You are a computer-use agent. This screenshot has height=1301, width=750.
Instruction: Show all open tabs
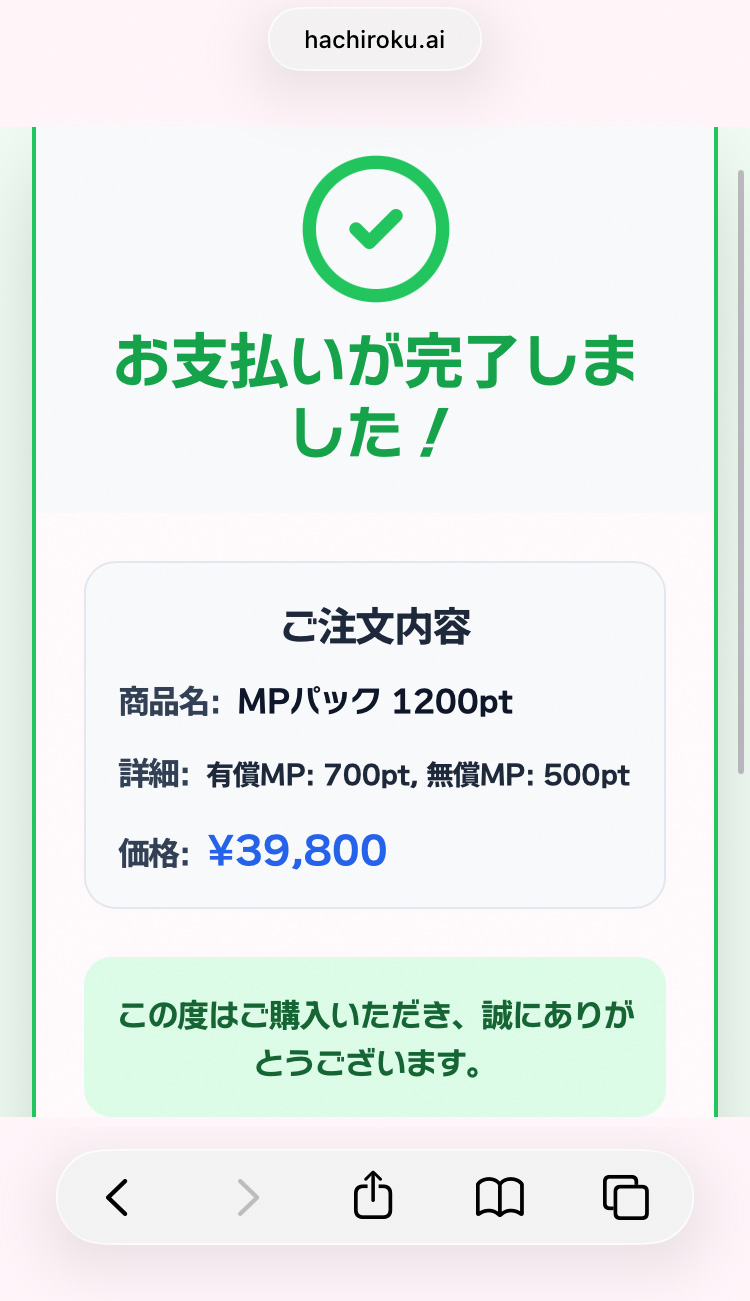point(626,1196)
